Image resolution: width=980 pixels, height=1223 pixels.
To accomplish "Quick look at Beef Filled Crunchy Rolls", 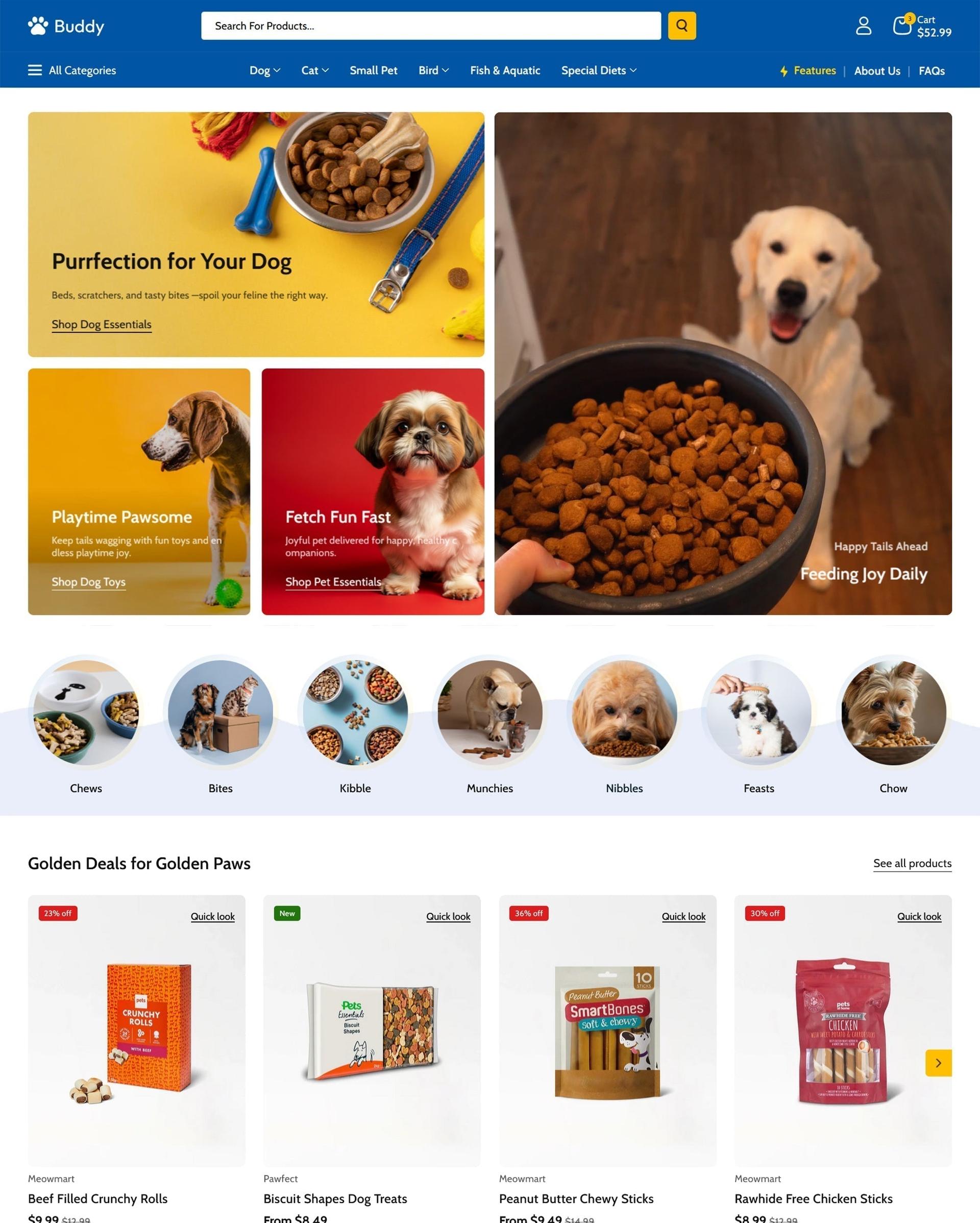I will 212,916.
